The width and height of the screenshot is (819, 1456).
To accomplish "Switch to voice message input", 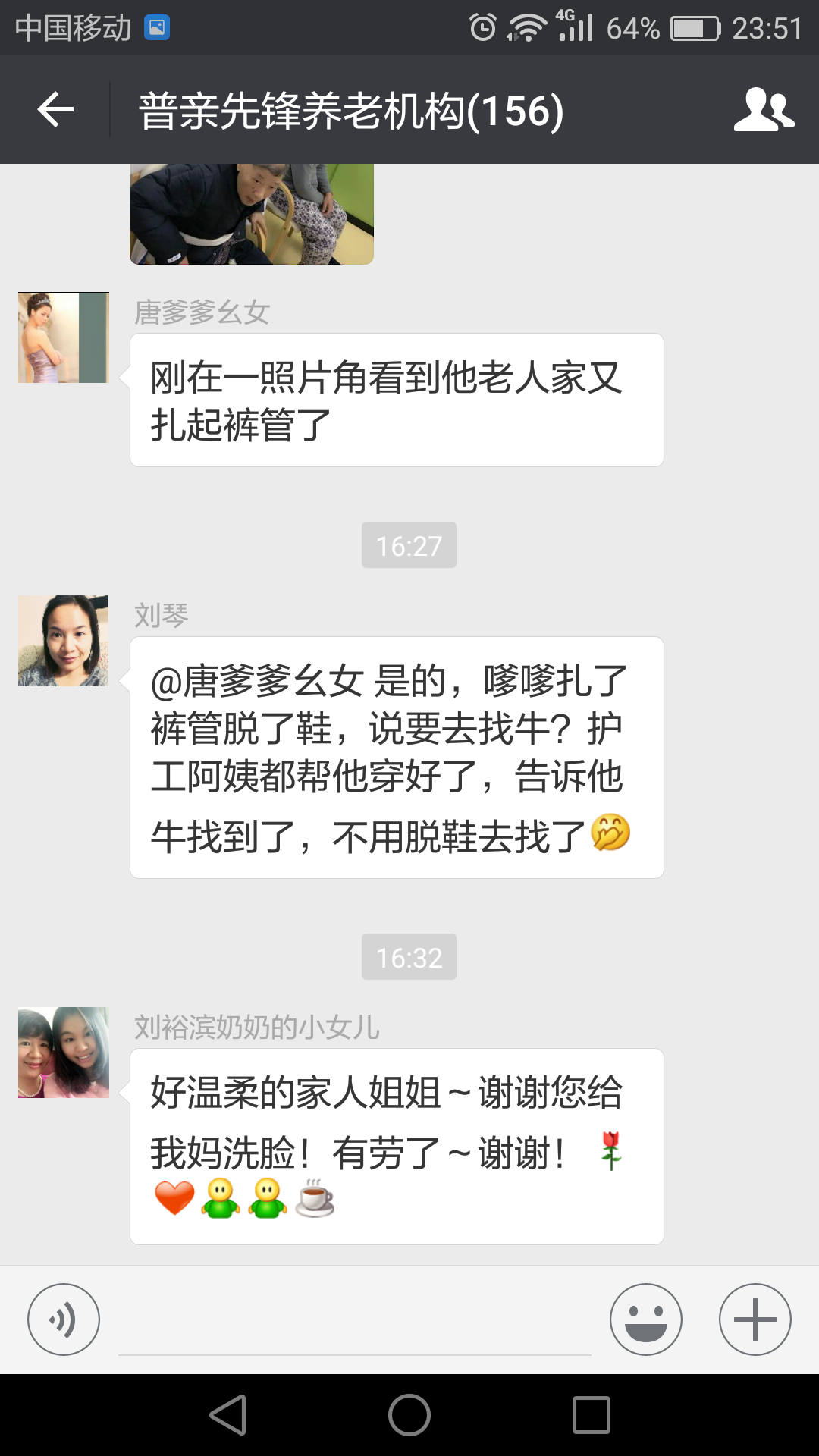I will (64, 1319).
